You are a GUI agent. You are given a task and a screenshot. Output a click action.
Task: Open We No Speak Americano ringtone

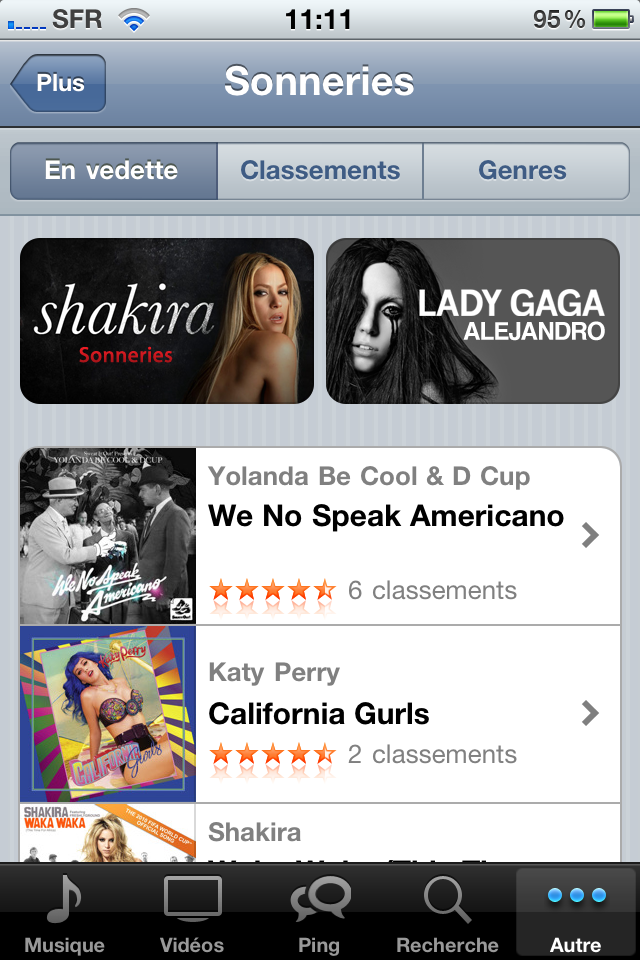pos(320,537)
